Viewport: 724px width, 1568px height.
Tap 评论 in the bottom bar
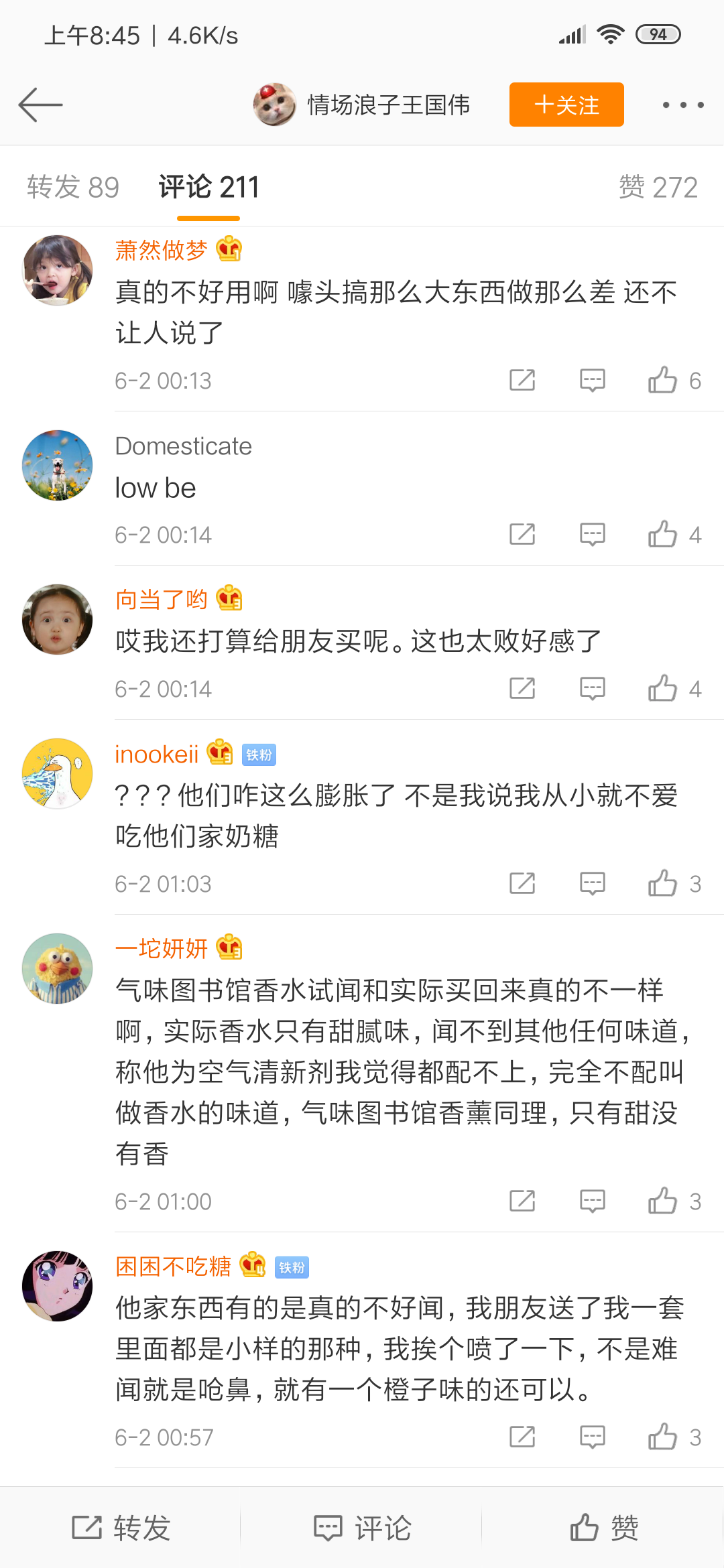pyautogui.click(x=362, y=1528)
